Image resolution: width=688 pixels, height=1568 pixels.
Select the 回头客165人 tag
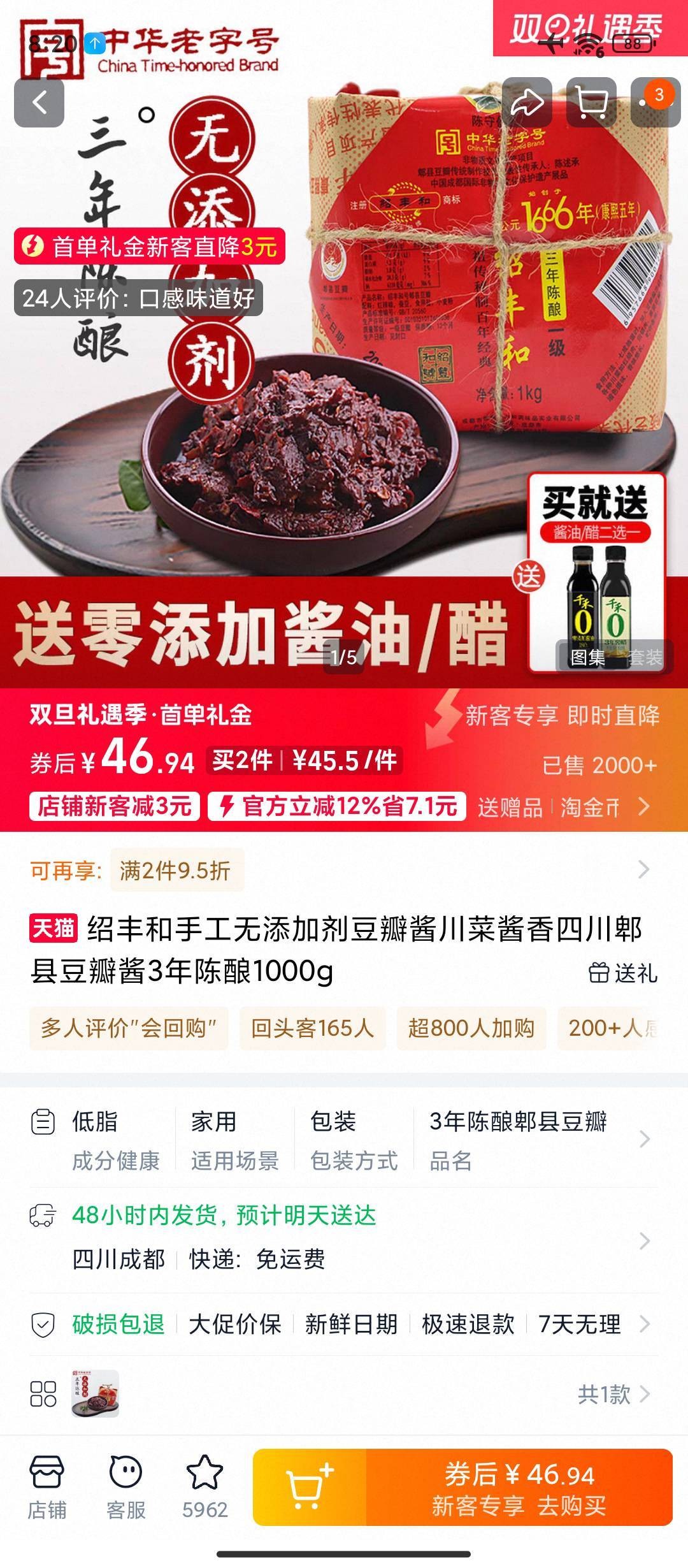tap(312, 1028)
